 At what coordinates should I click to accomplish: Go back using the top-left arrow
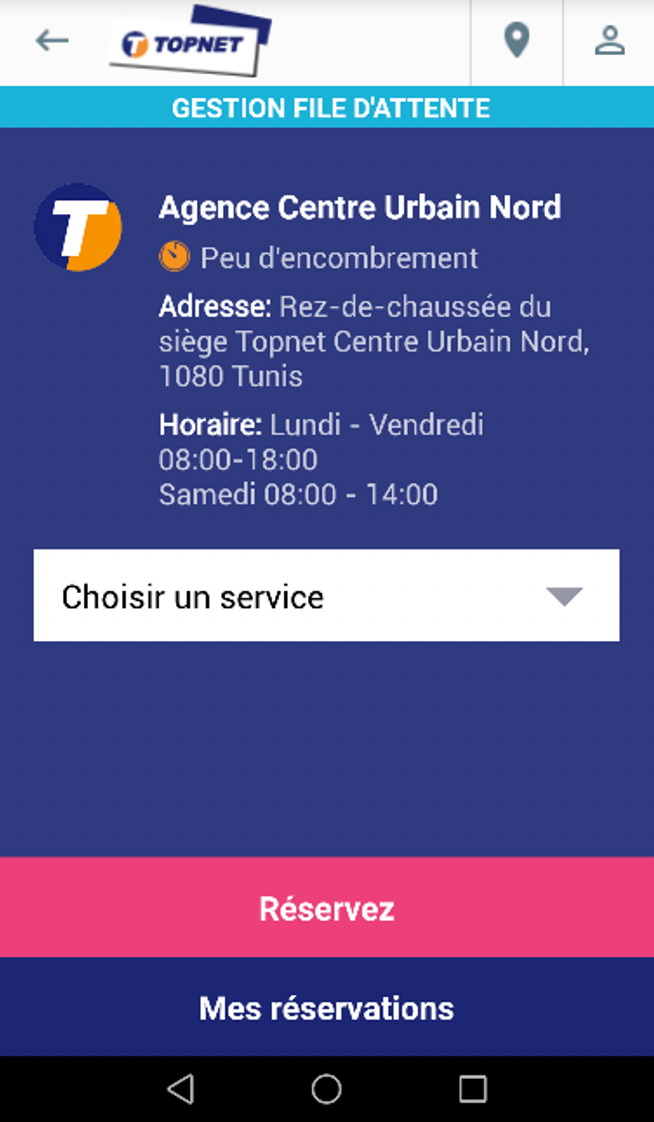(52, 42)
